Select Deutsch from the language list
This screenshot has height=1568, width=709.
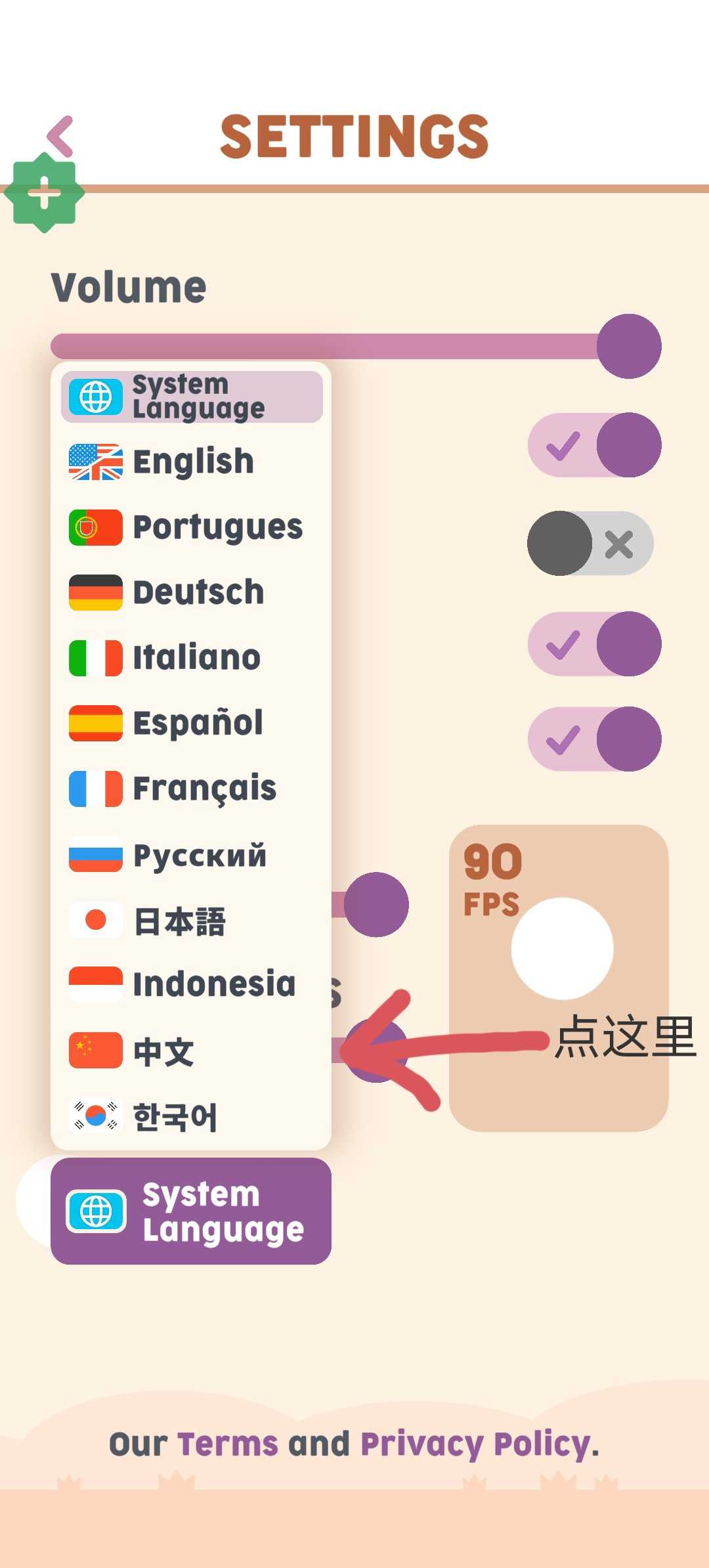[x=191, y=592]
